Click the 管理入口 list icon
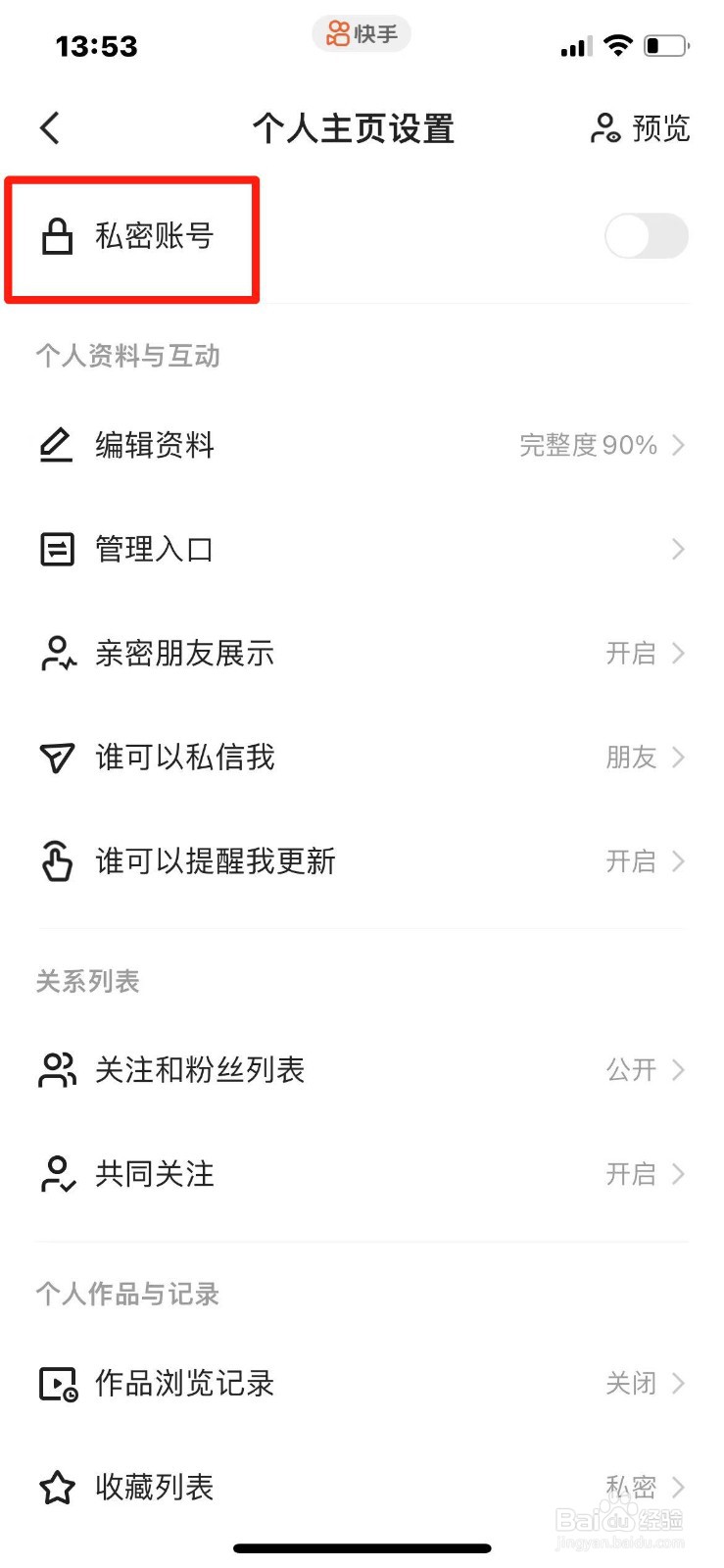The image size is (724, 1568). point(56,549)
